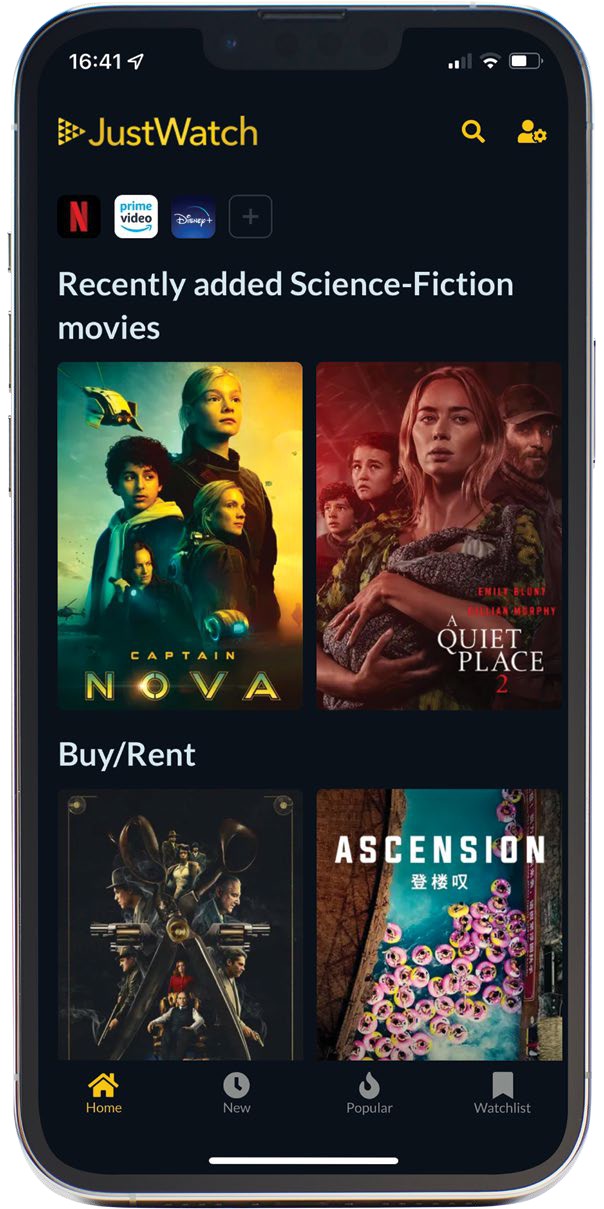Image resolution: width=604 pixels, height=1209 pixels.
Task: Open the Ascension movie poster
Action: tap(439, 923)
